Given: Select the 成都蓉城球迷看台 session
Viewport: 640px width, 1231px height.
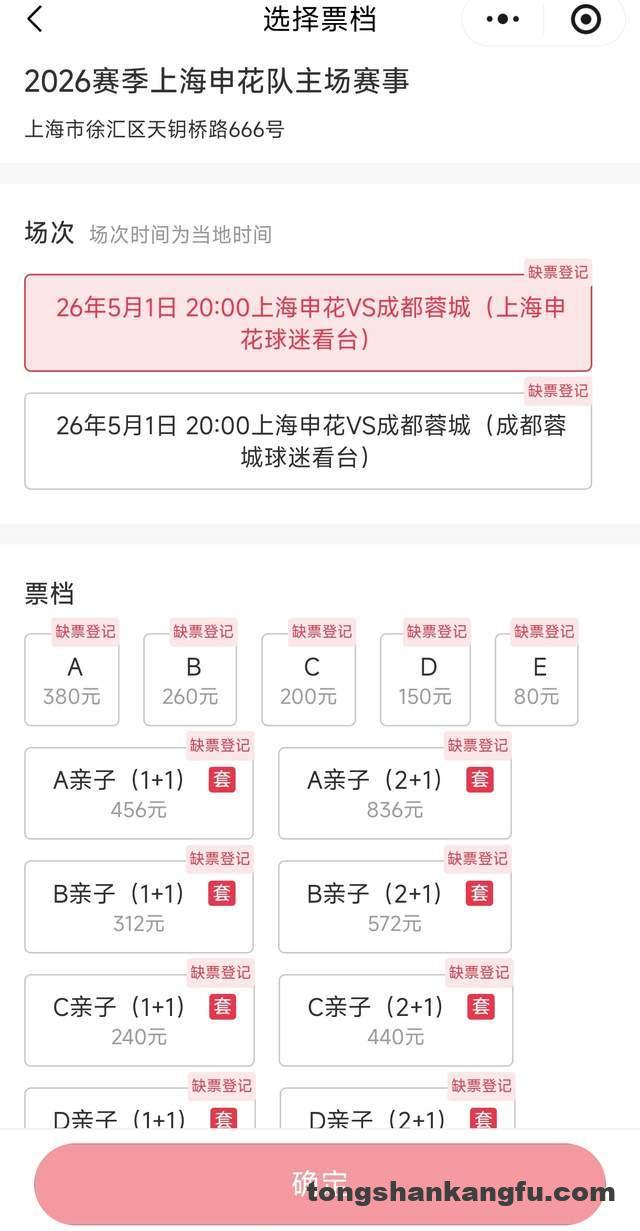Looking at the screenshot, I should 308,441.
